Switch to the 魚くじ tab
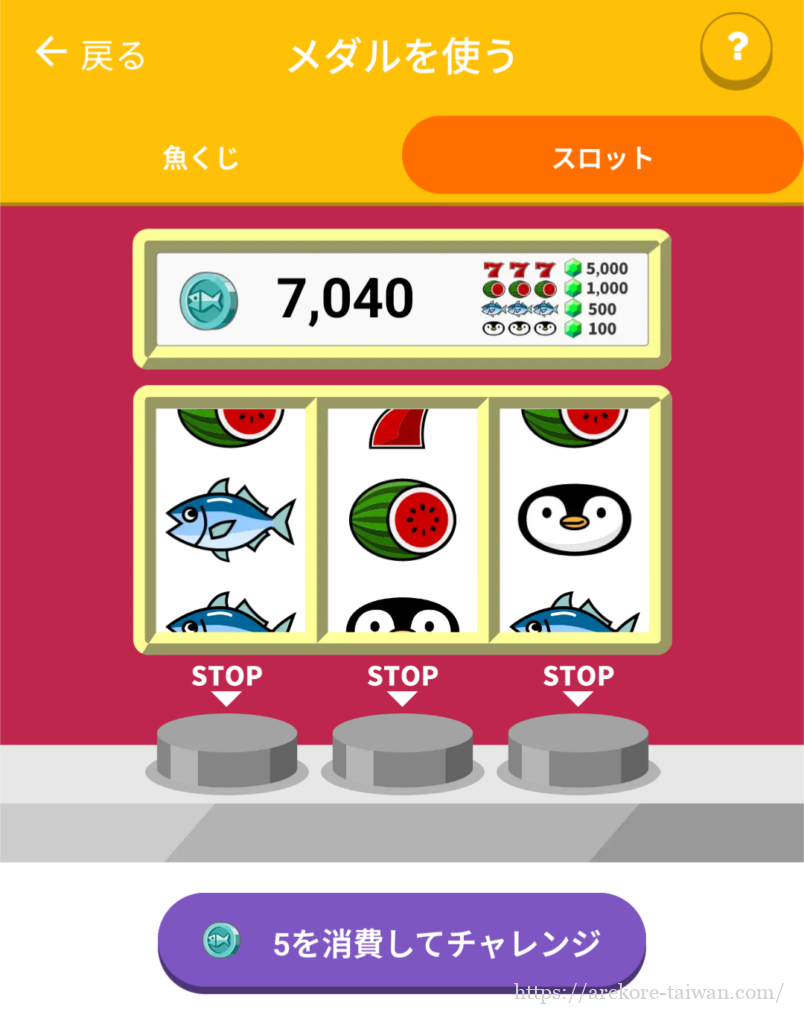Screen dimensions: 804x1024 tap(201, 158)
